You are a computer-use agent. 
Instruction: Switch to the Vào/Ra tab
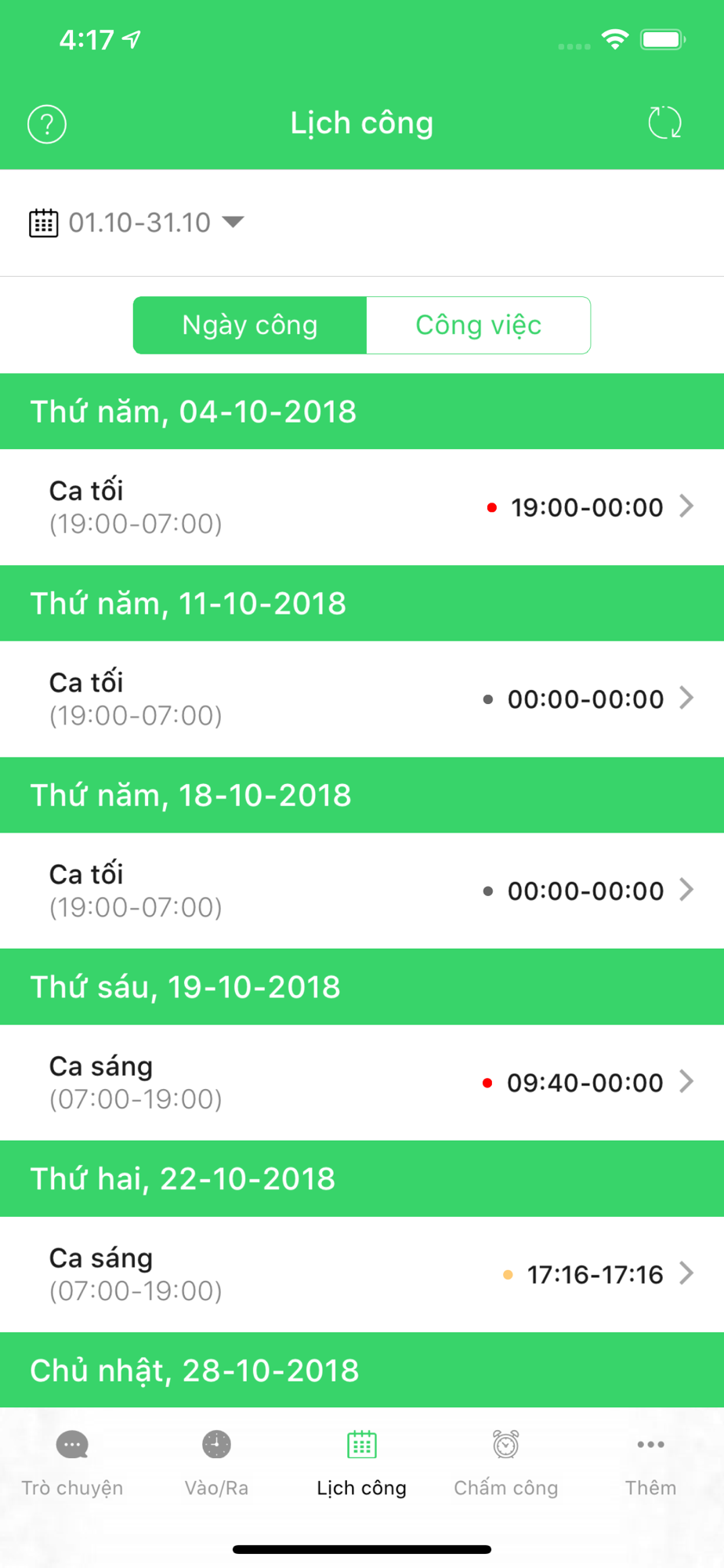[216, 1463]
